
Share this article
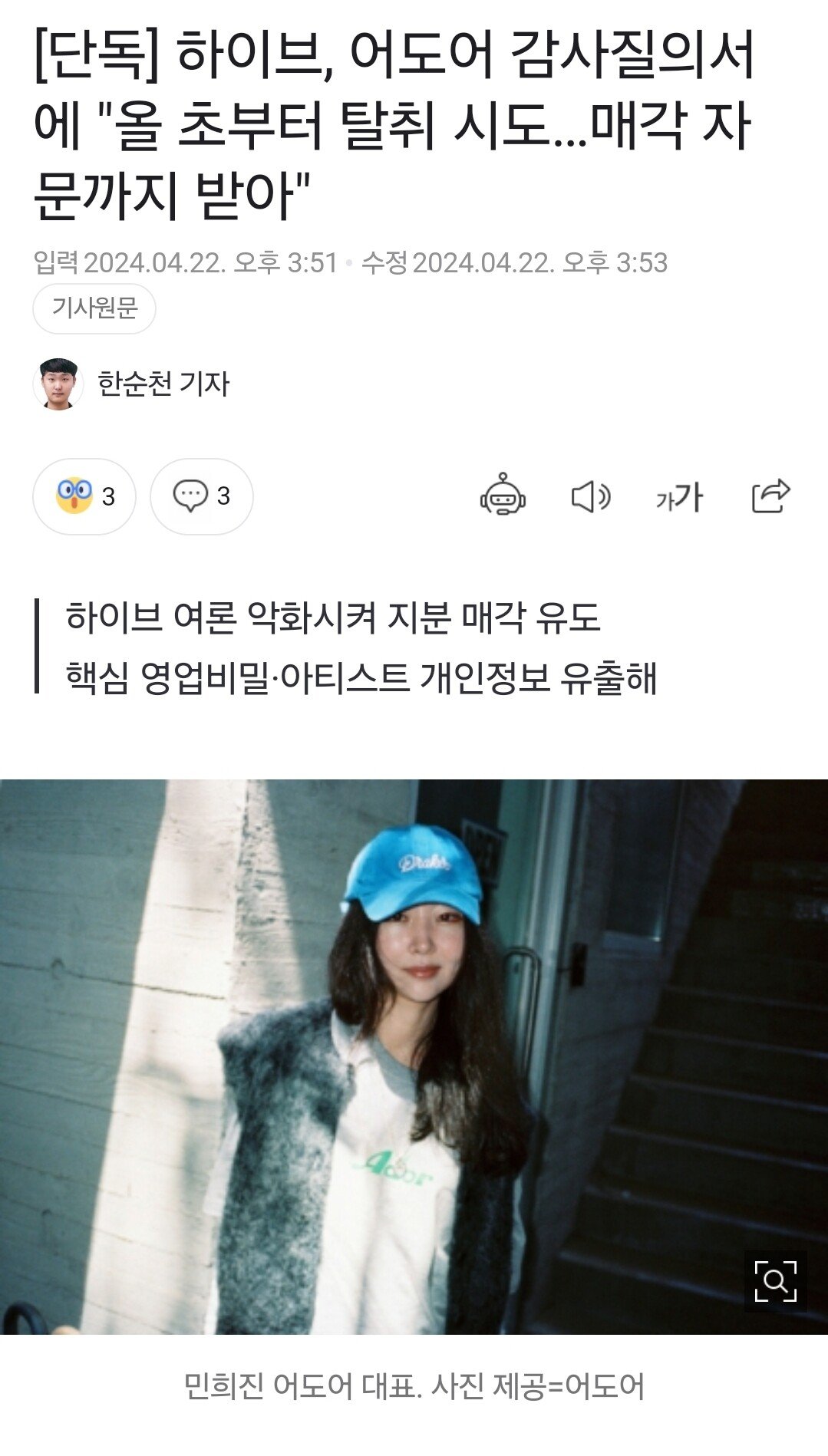770,496
